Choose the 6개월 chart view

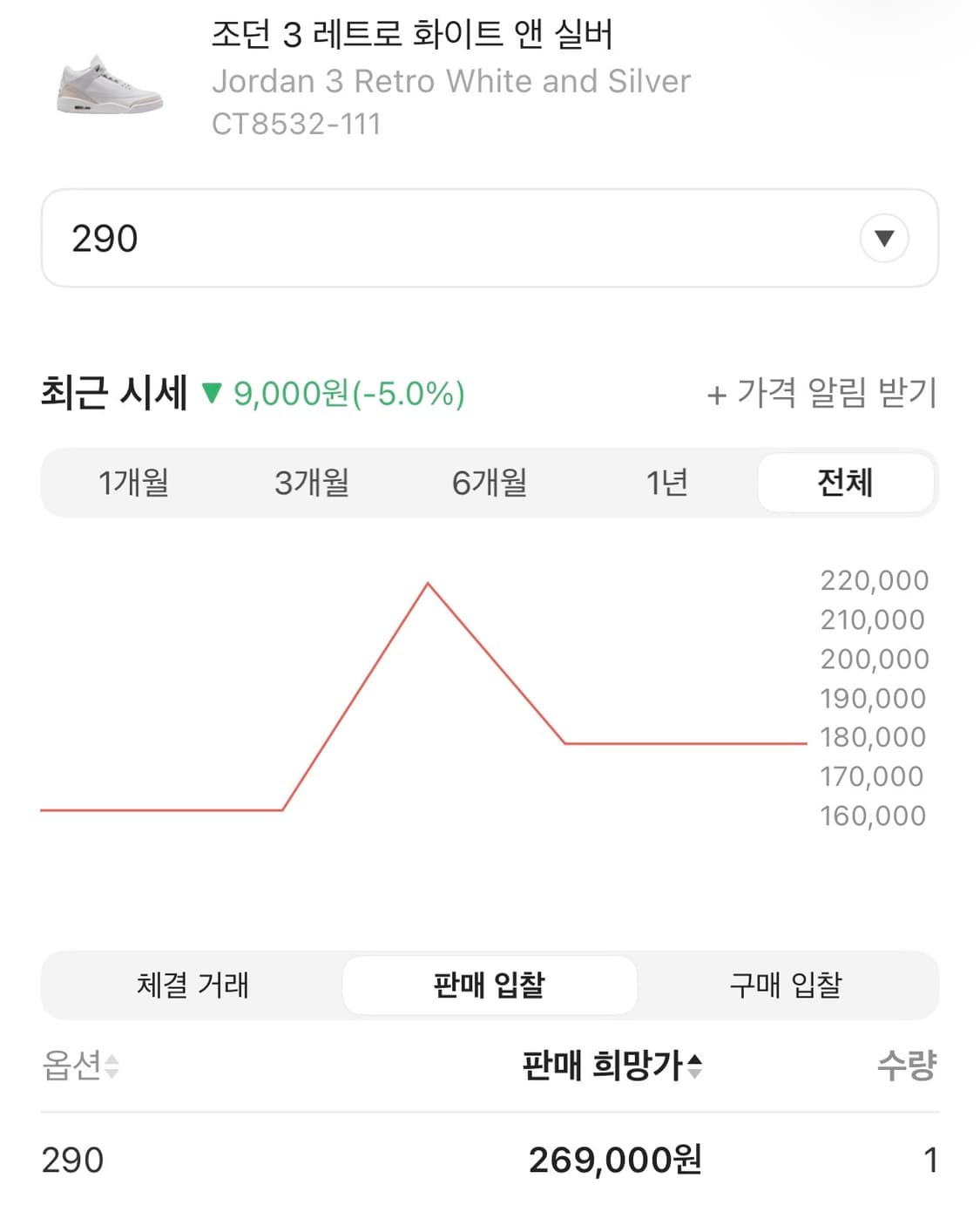(490, 483)
